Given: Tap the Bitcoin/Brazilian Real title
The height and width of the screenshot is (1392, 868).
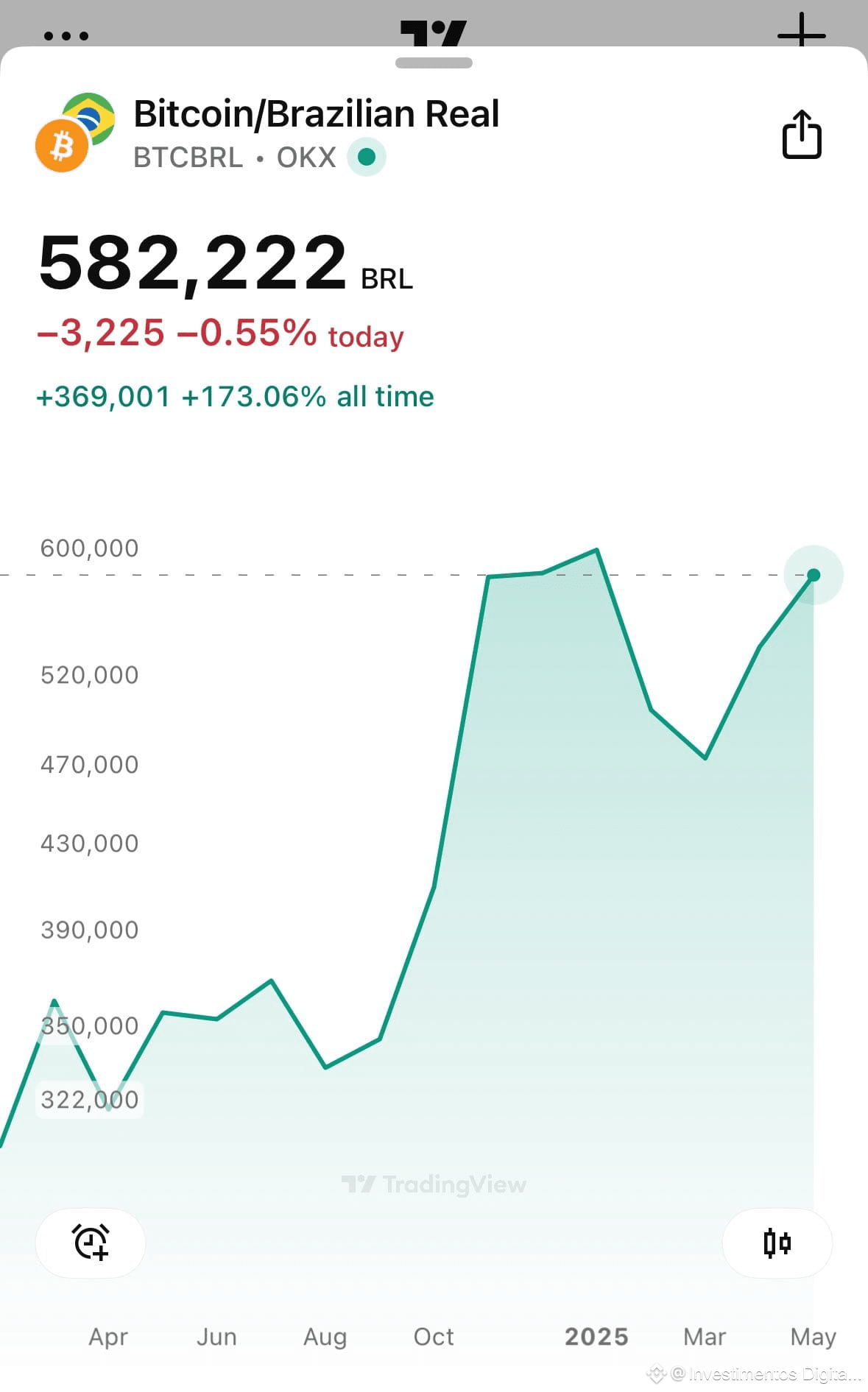Looking at the screenshot, I should click(x=317, y=113).
